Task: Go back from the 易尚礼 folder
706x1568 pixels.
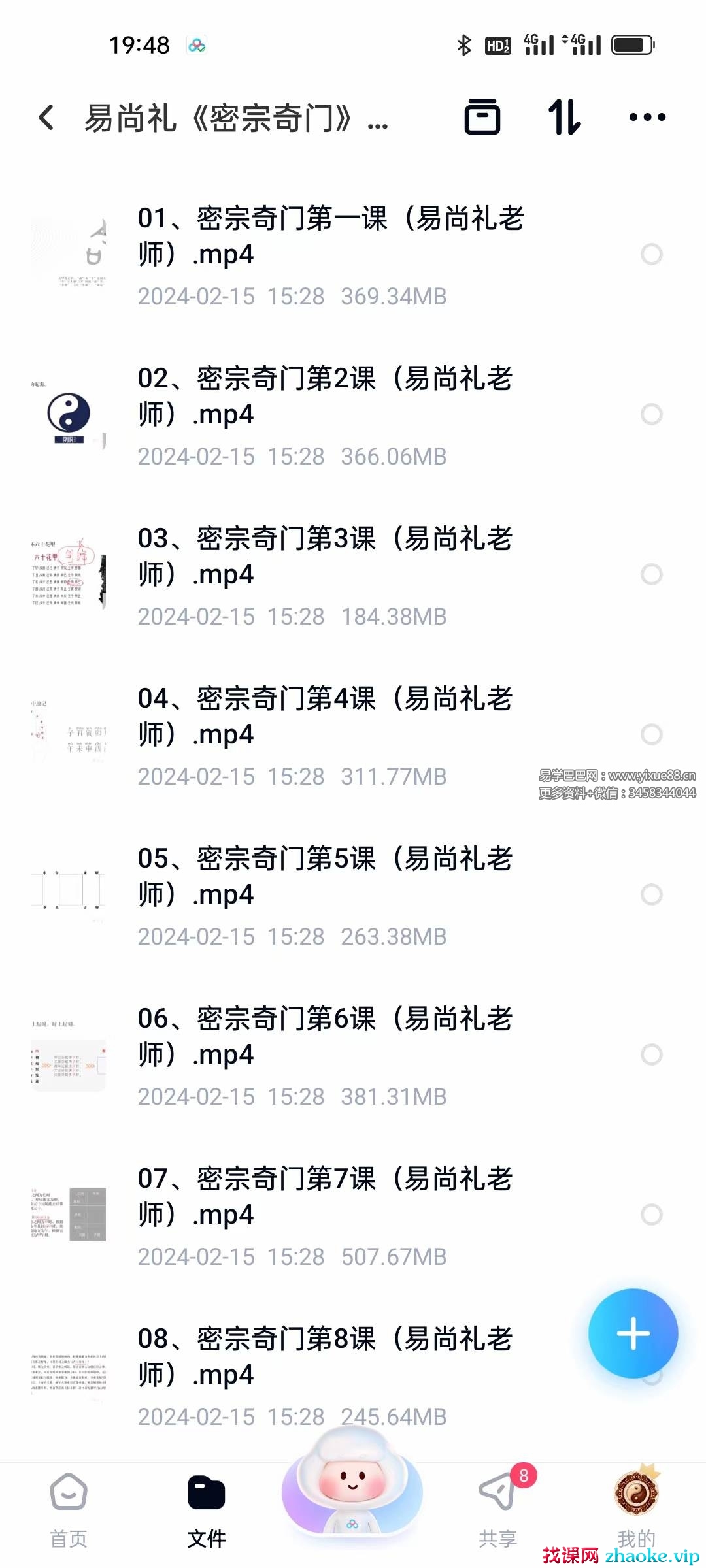Action: click(x=47, y=118)
